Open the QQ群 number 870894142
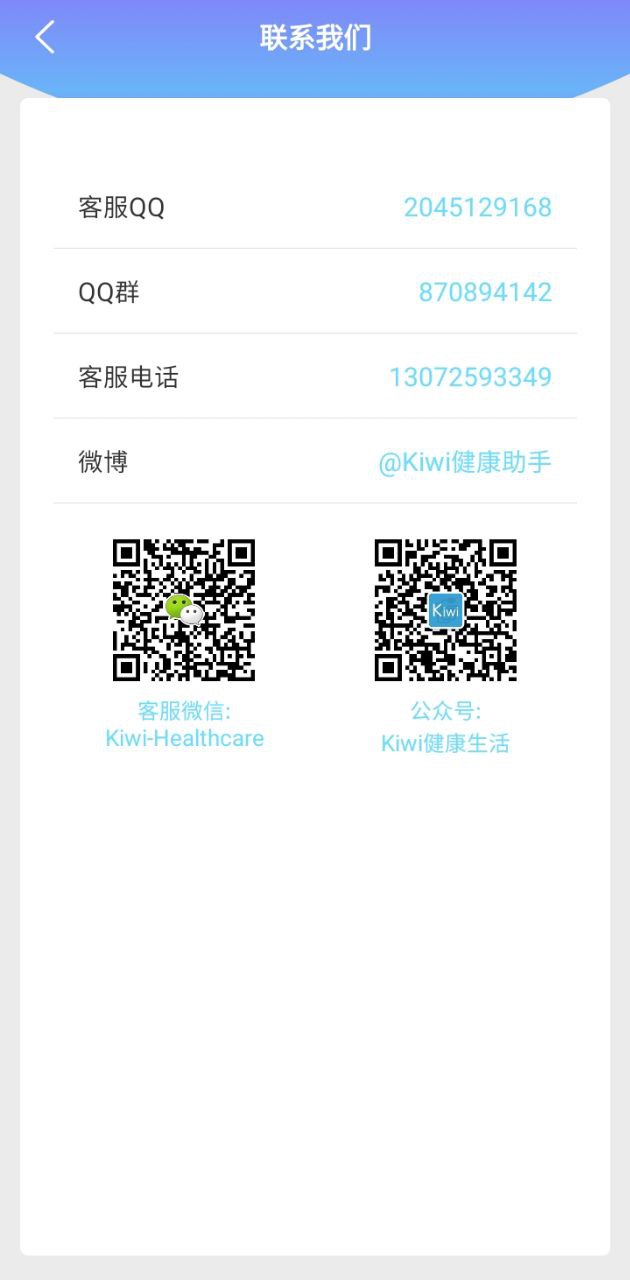630x1280 pixels. click(x=485, y=292)
